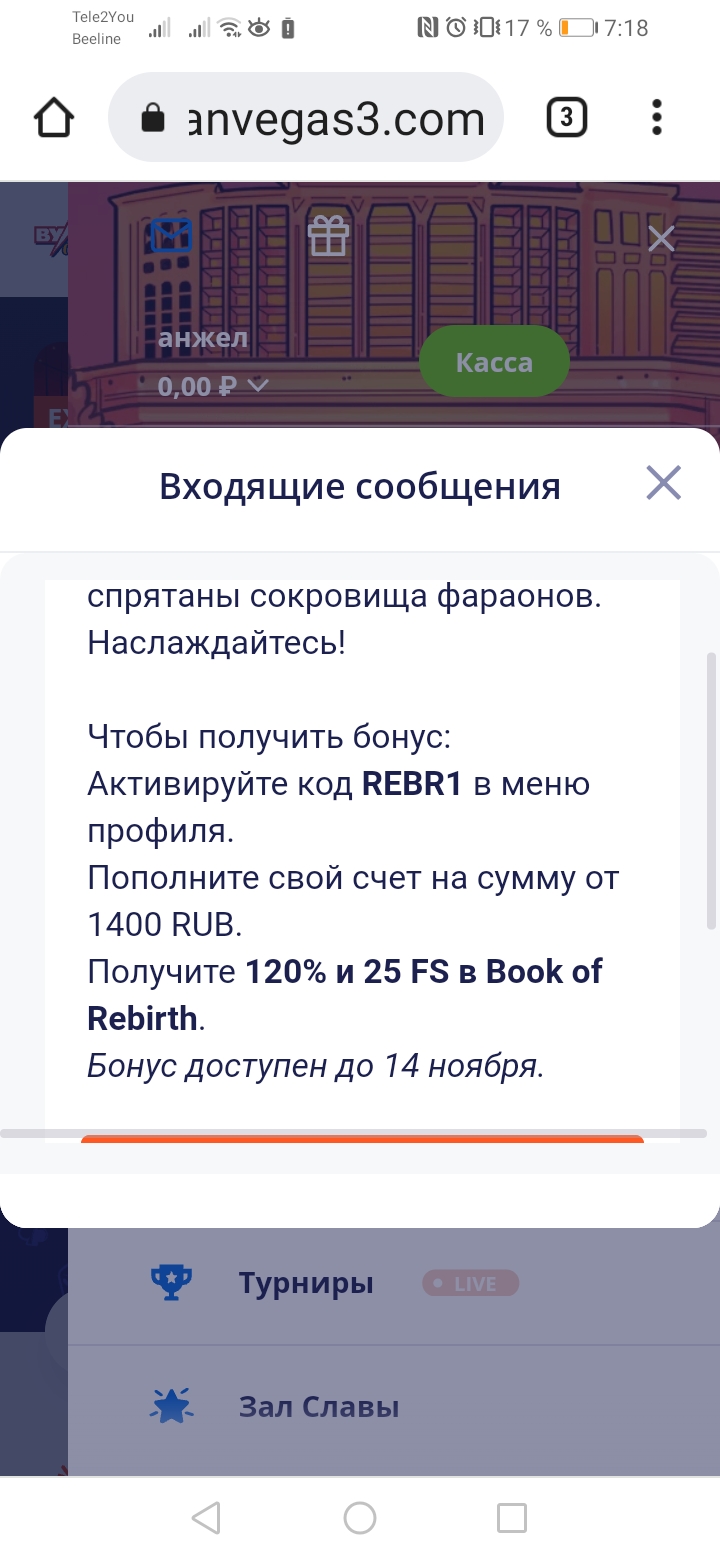720x1560 pixels.
Task: Open the browser overflow menu
Action: click(656, 118)
